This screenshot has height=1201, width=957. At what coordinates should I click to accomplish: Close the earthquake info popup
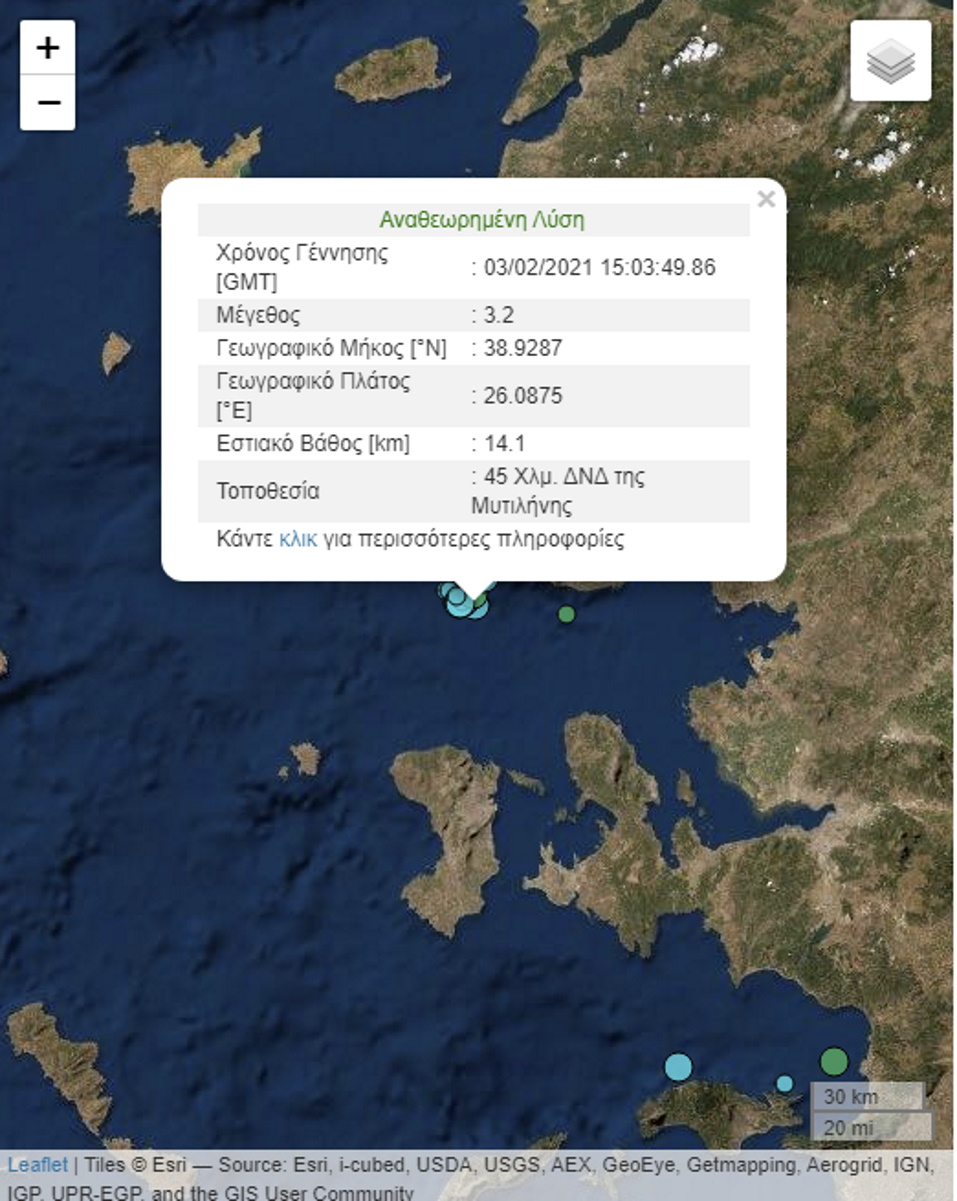[766, 199]
